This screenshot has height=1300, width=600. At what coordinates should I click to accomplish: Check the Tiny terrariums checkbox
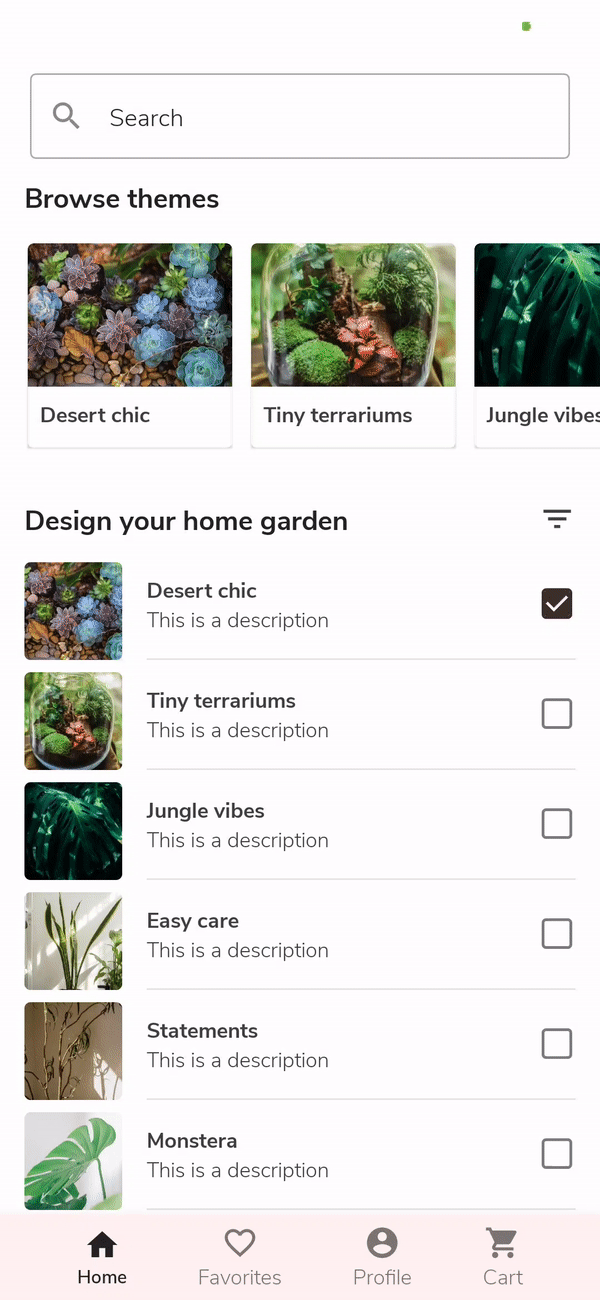557,714
